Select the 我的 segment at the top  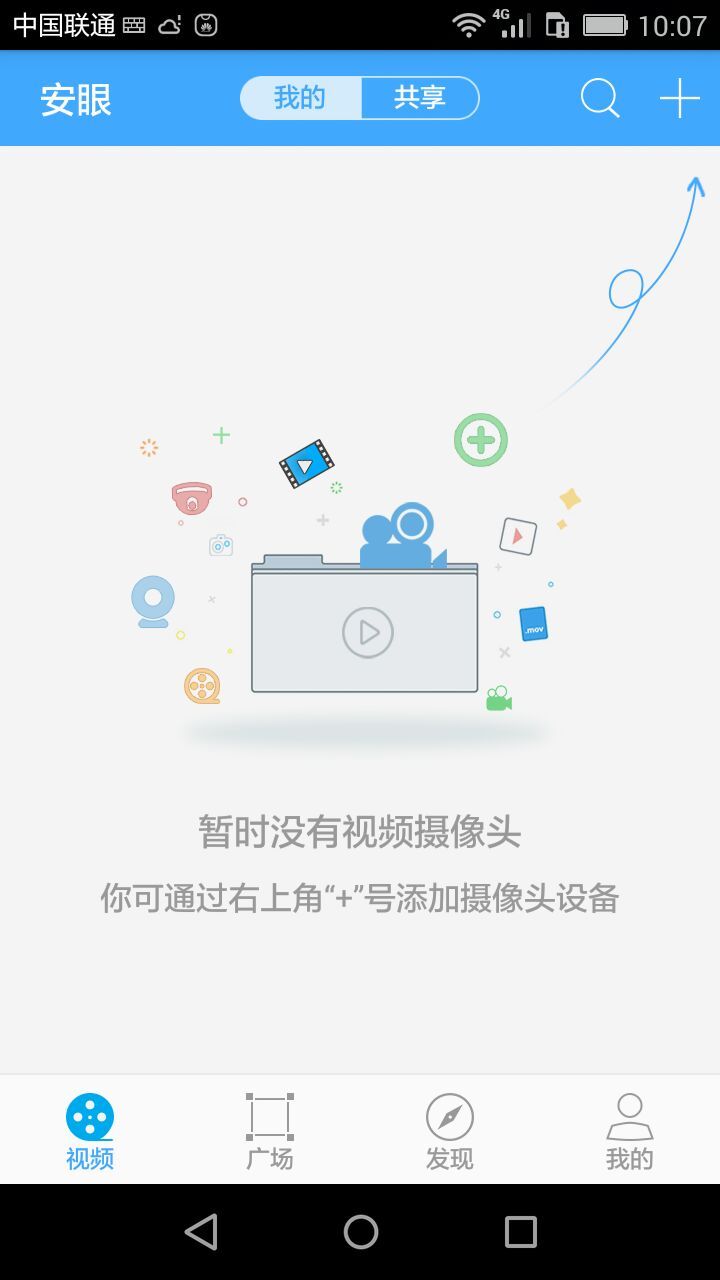click(300, 98)
